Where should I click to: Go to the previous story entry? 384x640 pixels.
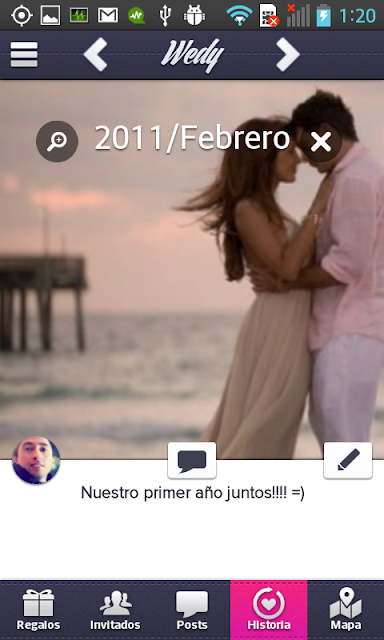(x=95, y=55)
